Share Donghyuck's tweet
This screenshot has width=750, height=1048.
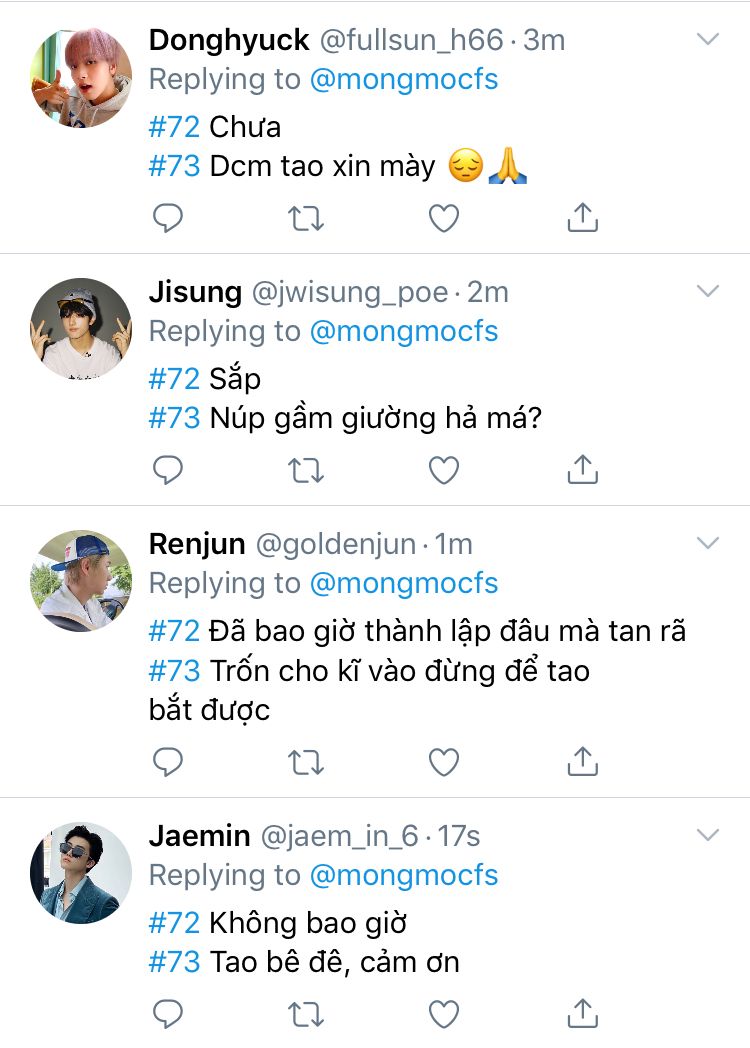pyautogui.click(x=582, y=217)
